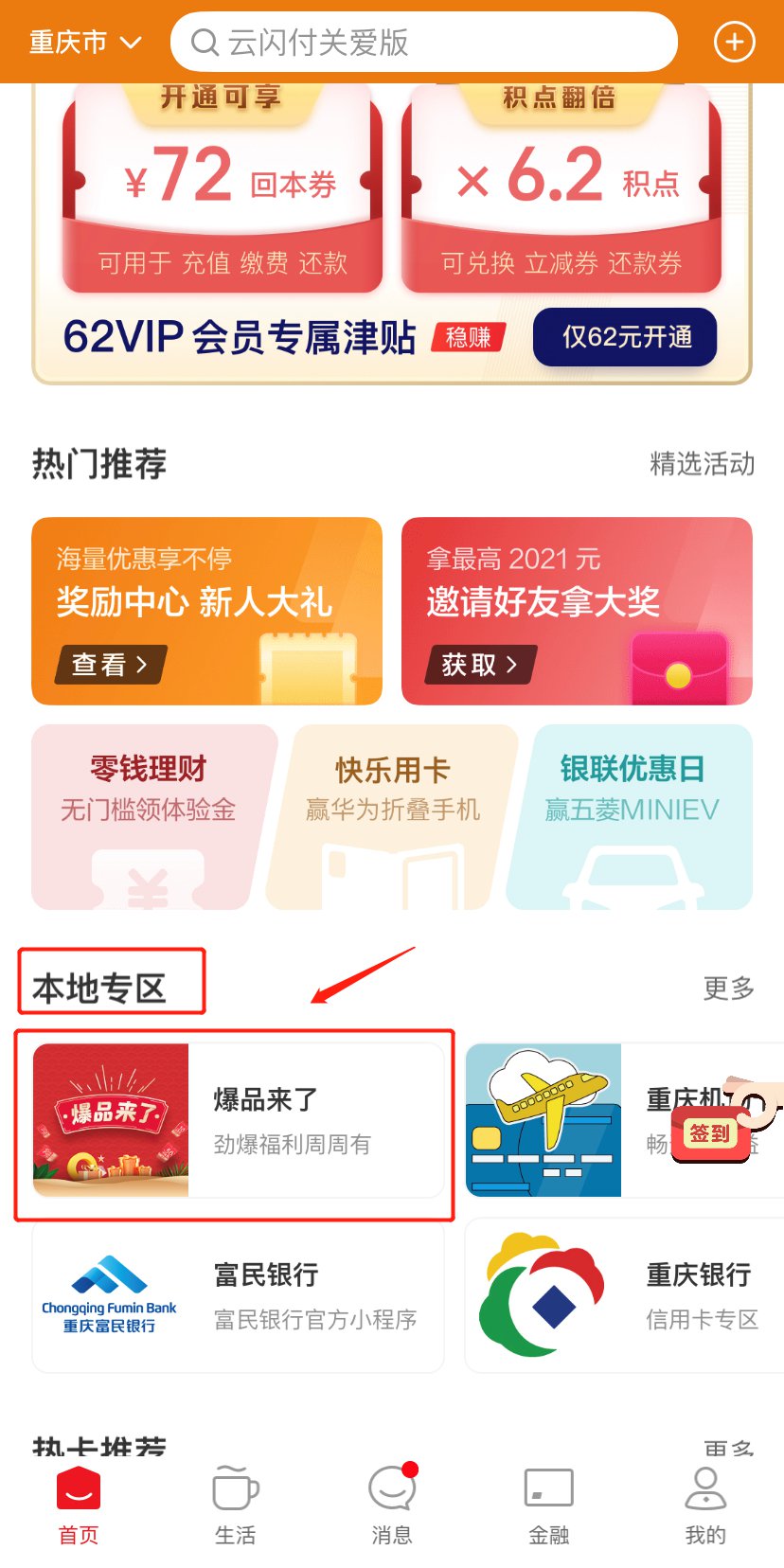
Task: Switch to the 生活 tab
Action: click(x=235, y=1506)
